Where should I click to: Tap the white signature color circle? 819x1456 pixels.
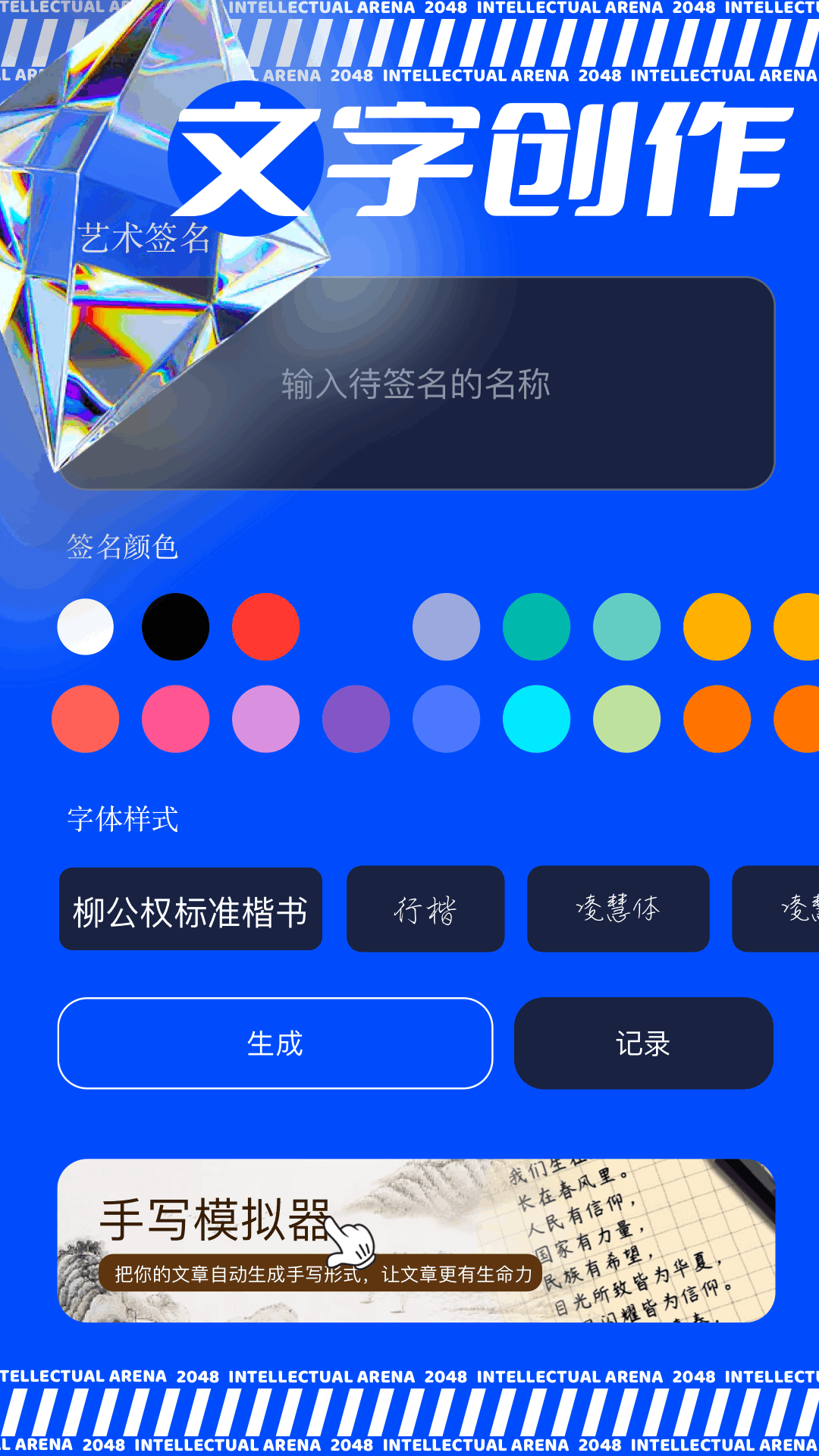click(x=85, y=627)
